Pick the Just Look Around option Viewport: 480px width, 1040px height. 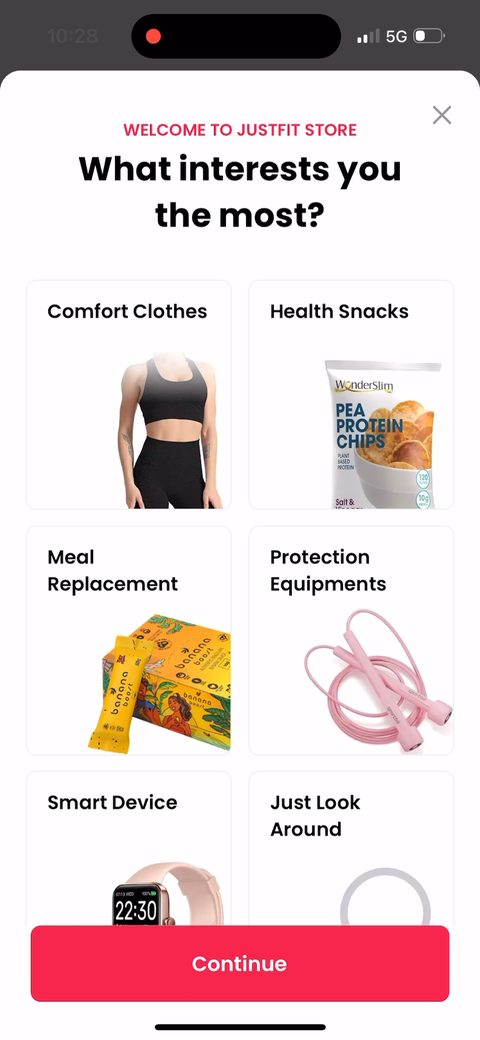point(351,848)
